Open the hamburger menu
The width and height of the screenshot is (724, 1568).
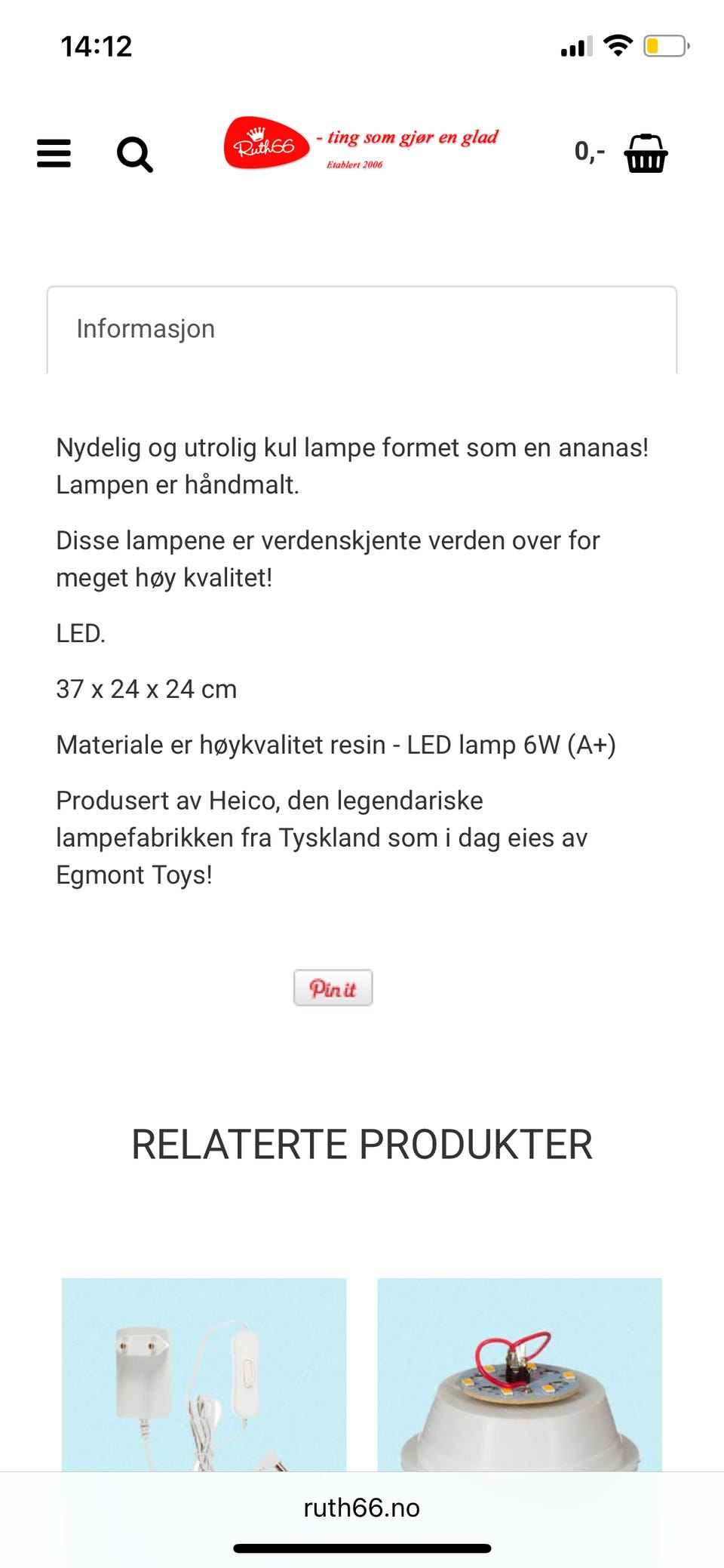click(54, 153)
